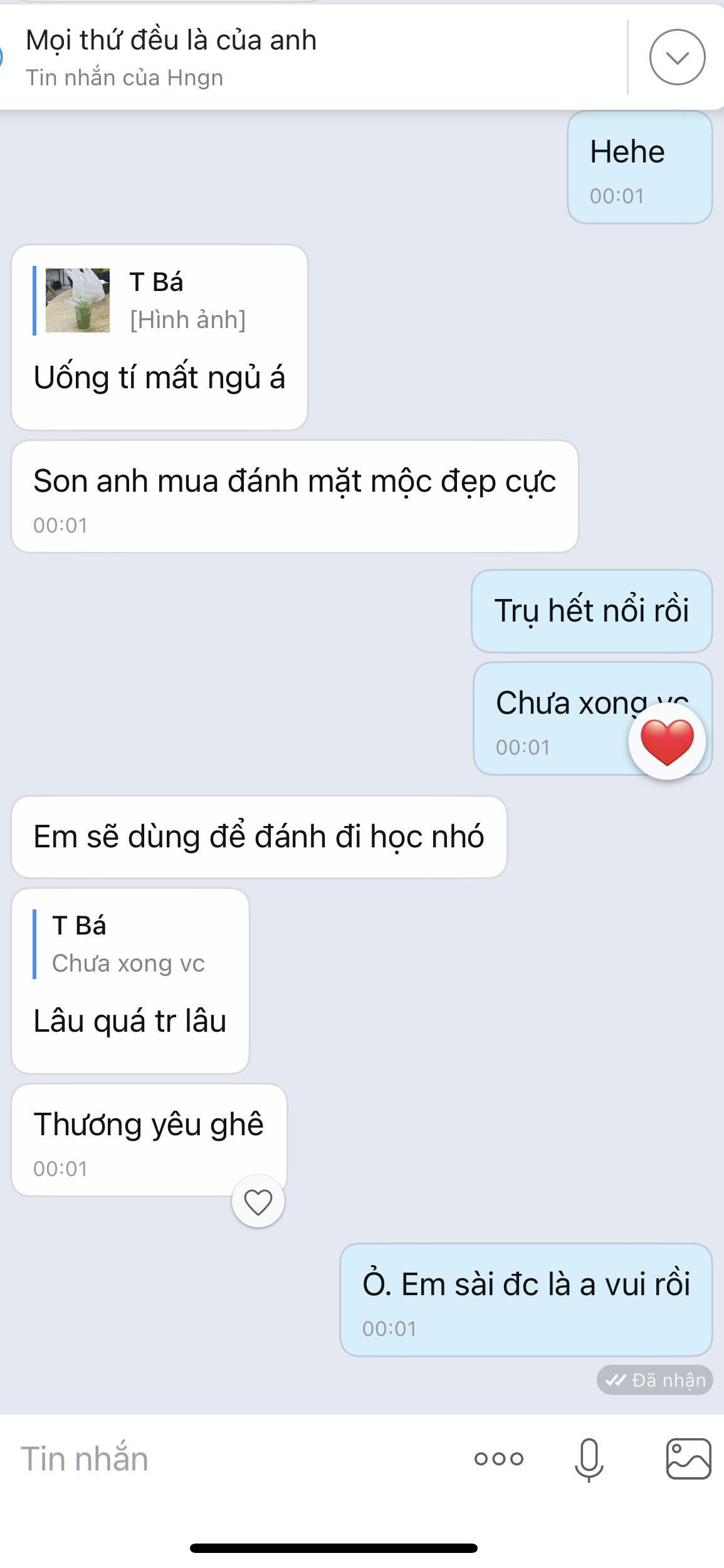The height and width of the screenshot is (1568, 724).
Task: Attach a photo from gallery
Action: pos(688,1459)
